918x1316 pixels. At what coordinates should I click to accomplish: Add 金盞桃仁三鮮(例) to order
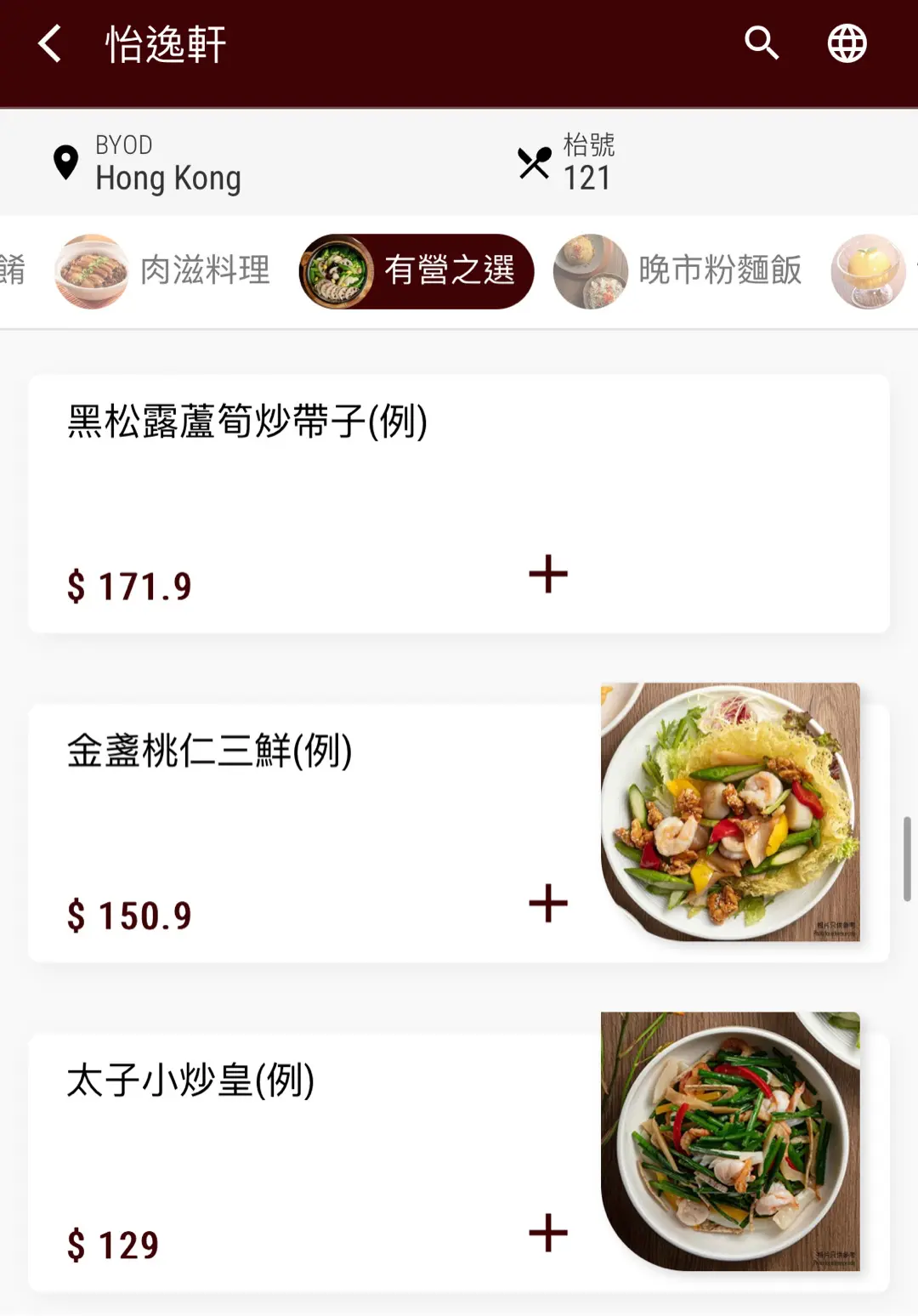tap(548, 903)
